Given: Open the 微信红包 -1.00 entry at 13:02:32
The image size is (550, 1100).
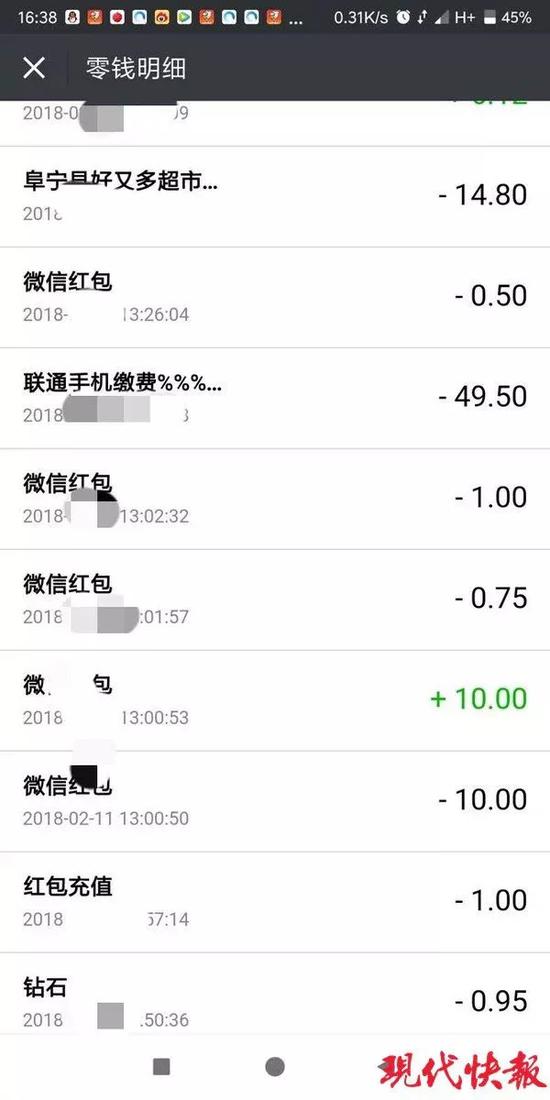Looking at the screenshot, I should (x=275, y=499).
